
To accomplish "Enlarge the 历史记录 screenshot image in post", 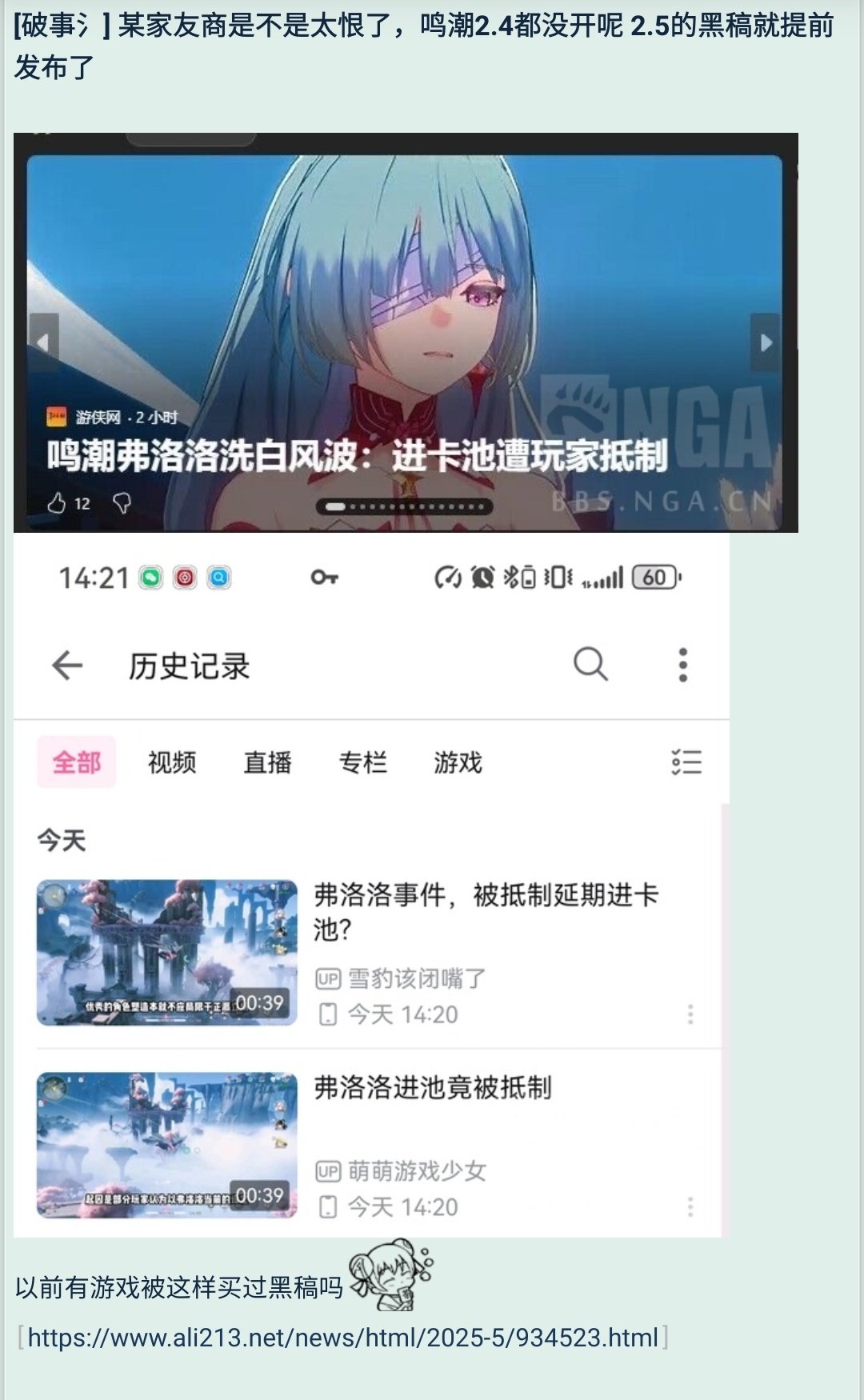I will [x=371, y=885].
